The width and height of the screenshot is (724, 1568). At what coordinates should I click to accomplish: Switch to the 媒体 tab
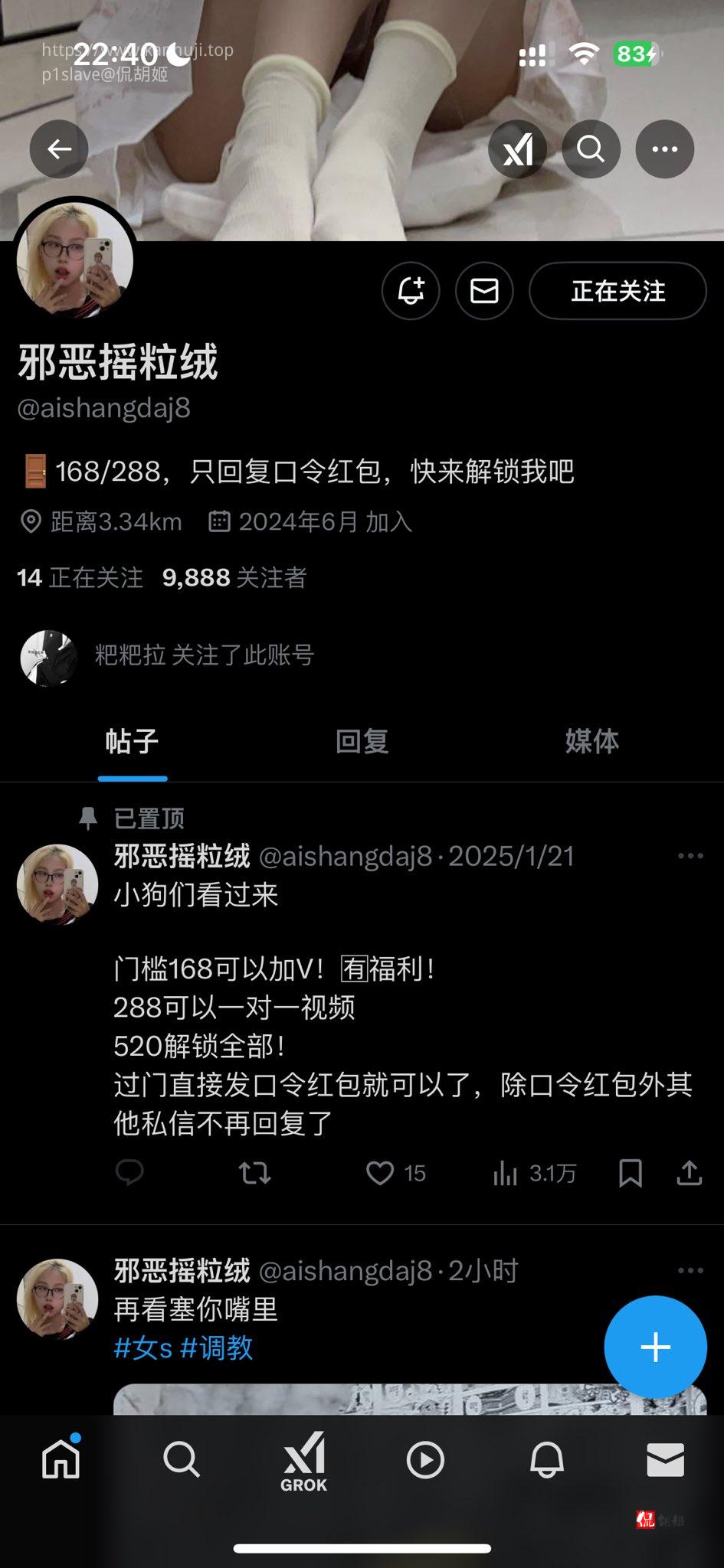[591, 741]
